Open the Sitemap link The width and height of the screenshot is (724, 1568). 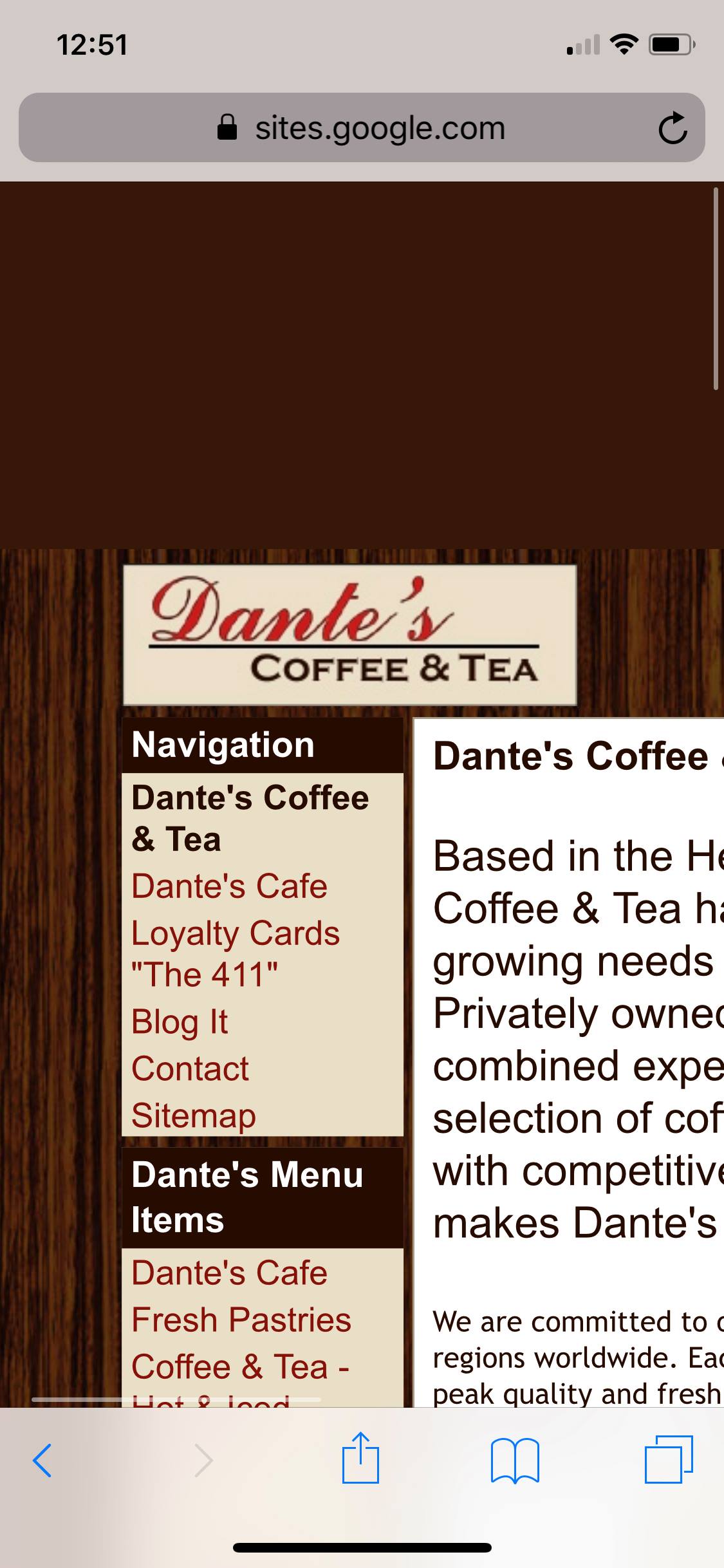pyautogui.click(x=193, y=1115)
